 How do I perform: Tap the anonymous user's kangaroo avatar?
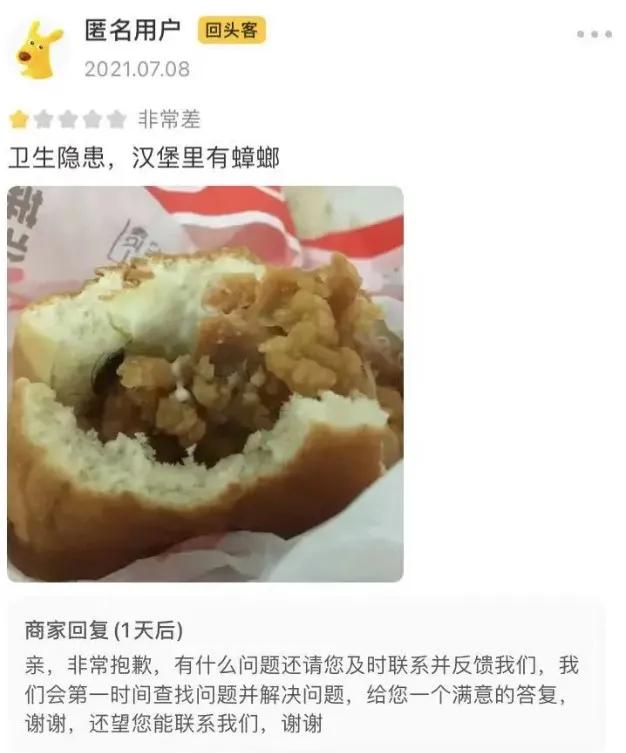pyautogui.click(x=40, y=50)
